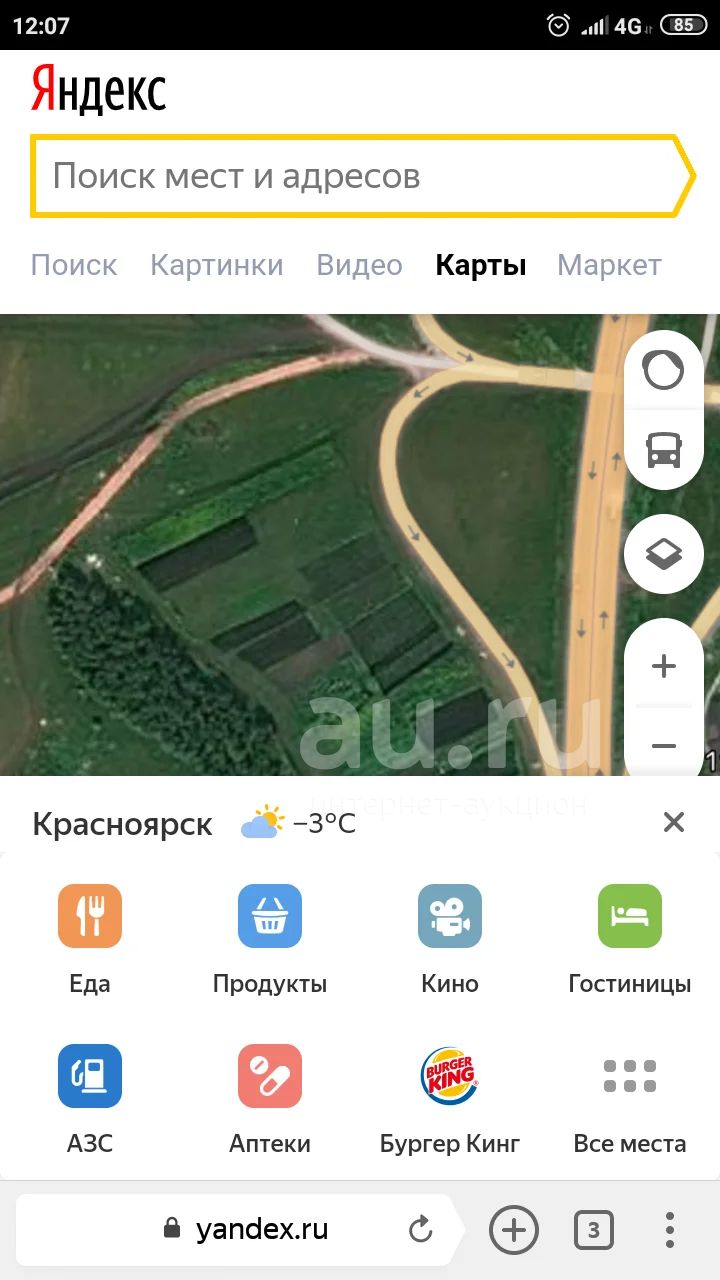Screen dimensions: 720x1280
Task: Show public transport layer with bus icon
Action: click(x=663, y=450)
